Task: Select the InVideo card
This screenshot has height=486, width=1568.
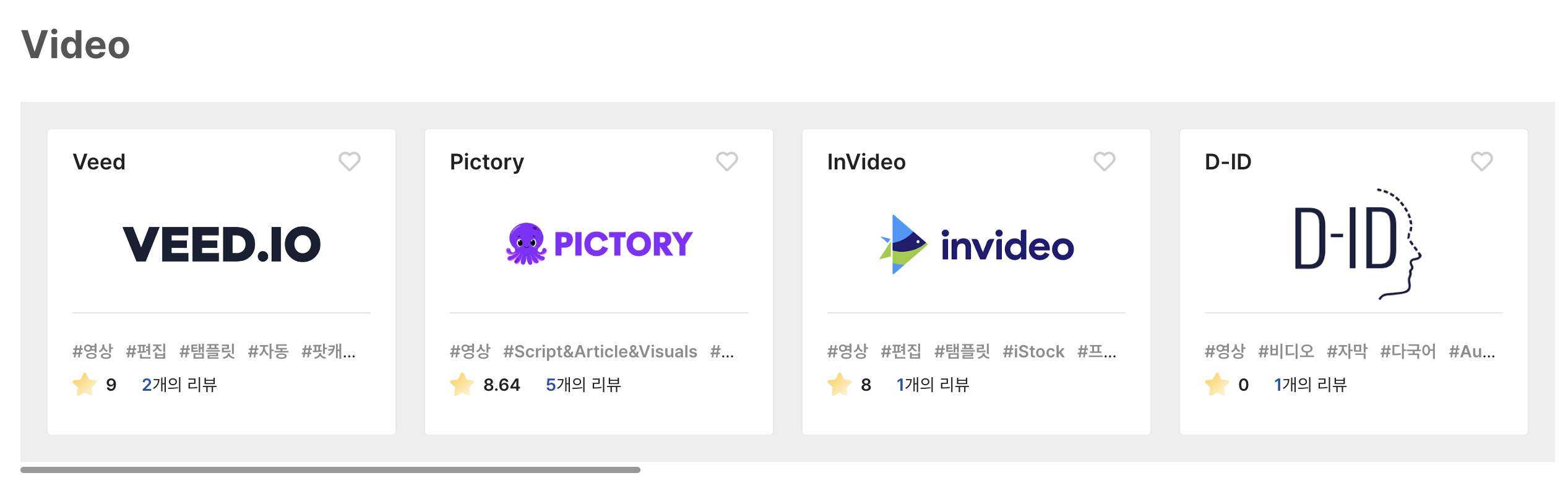Action: coord(976,244)
